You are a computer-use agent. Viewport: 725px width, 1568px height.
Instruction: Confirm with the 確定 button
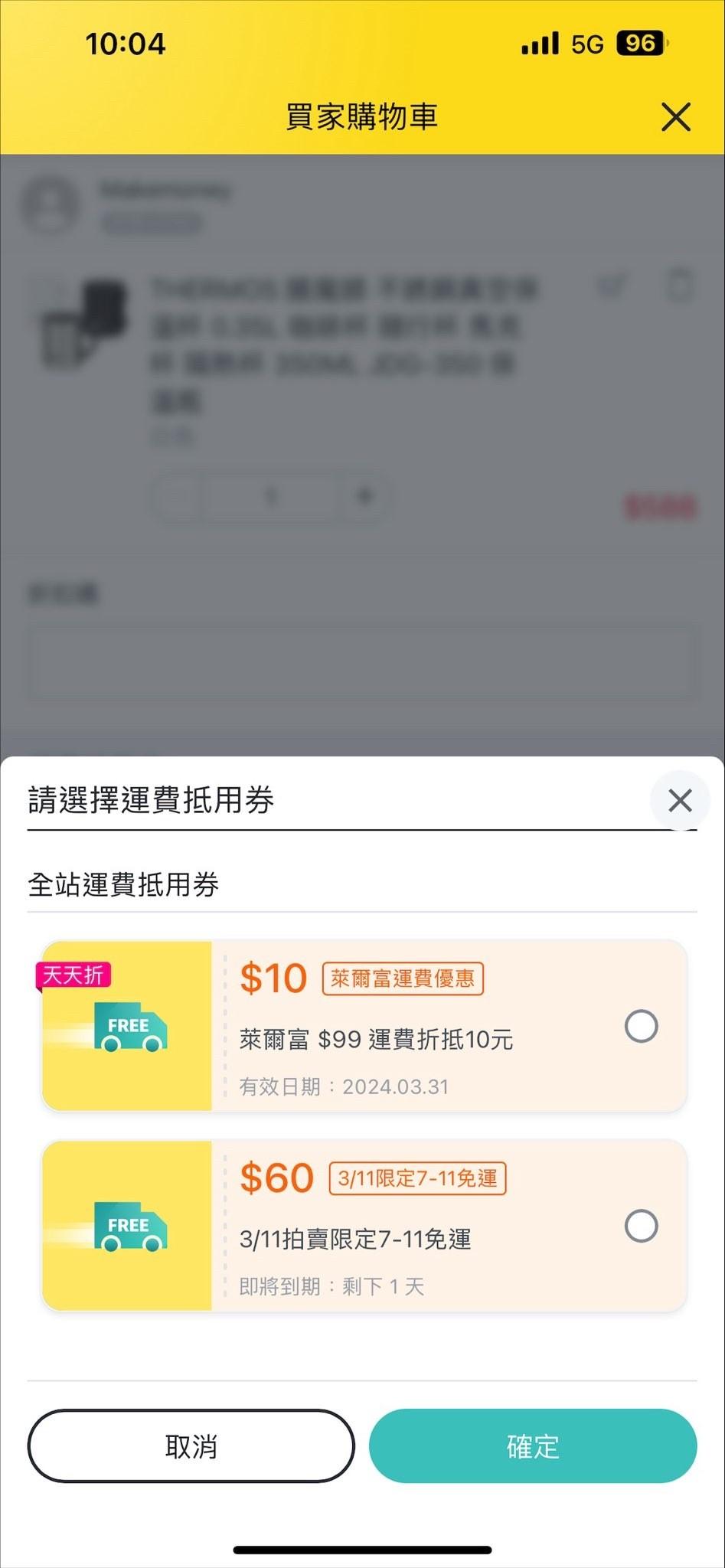tap(533, 1446)
